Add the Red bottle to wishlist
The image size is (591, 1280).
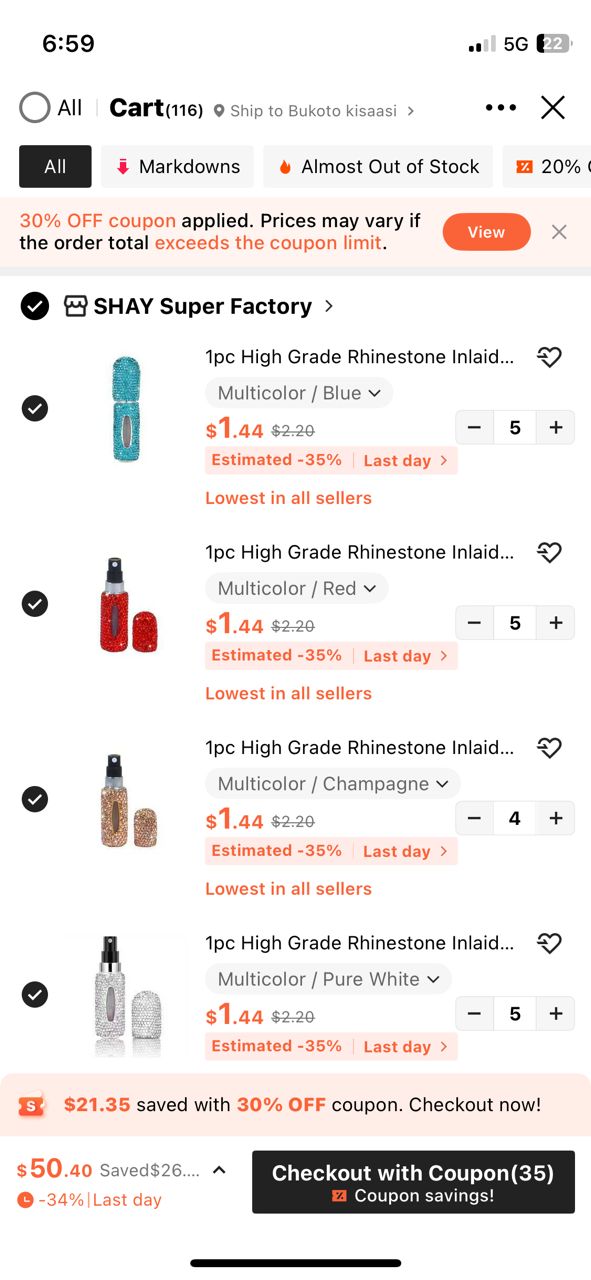pos(549,552)
